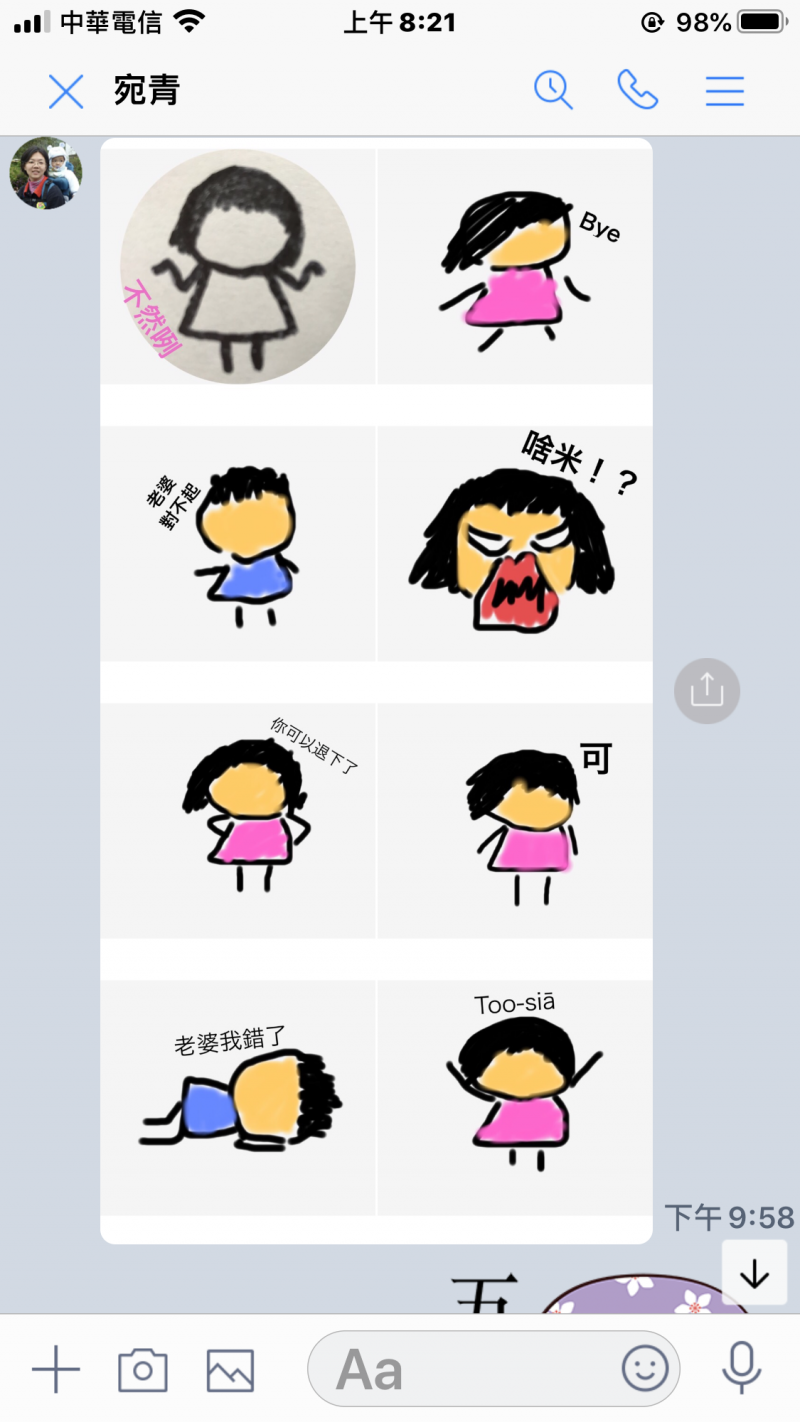Open the plus attachment menu
The image size is (800, 1422).
[x=56, y=1369]
